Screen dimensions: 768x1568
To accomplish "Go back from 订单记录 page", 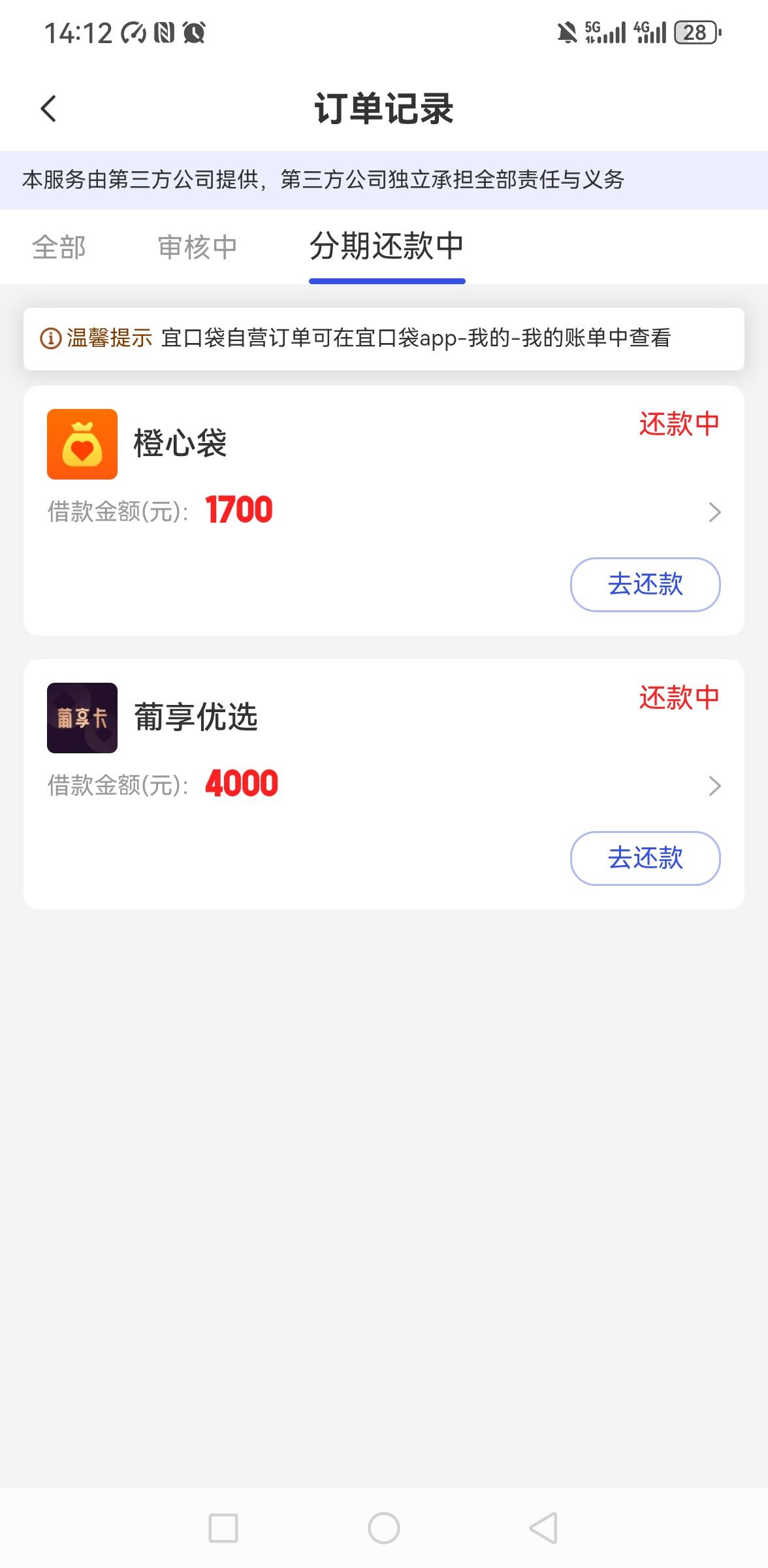I will [48, 108].
